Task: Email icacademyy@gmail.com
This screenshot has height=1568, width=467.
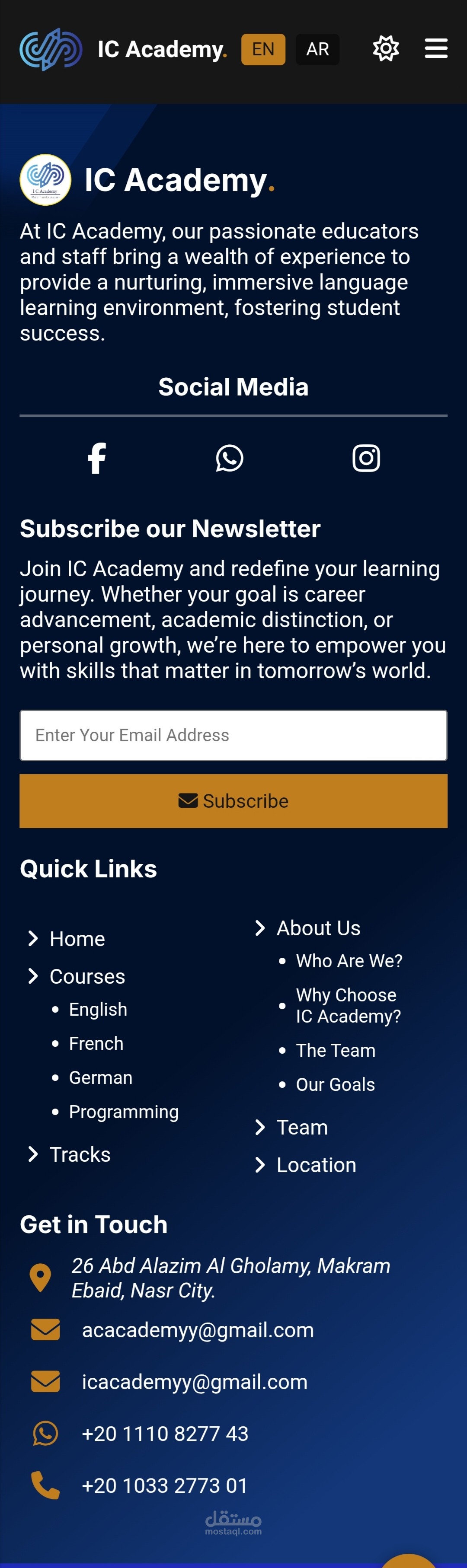Action: coord(194,1382)
